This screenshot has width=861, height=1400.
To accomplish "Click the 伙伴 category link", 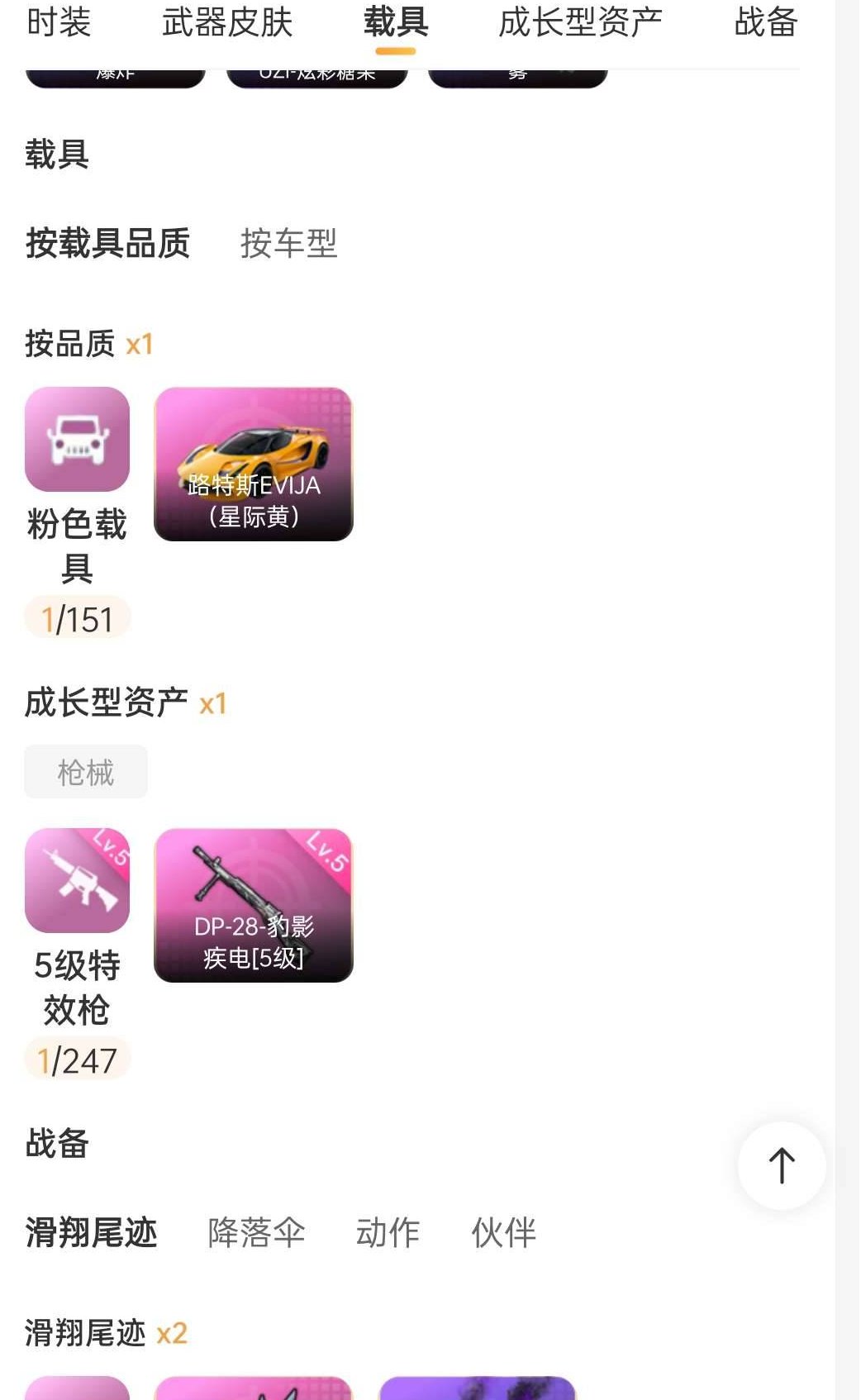I will [x=505, y=1232].
